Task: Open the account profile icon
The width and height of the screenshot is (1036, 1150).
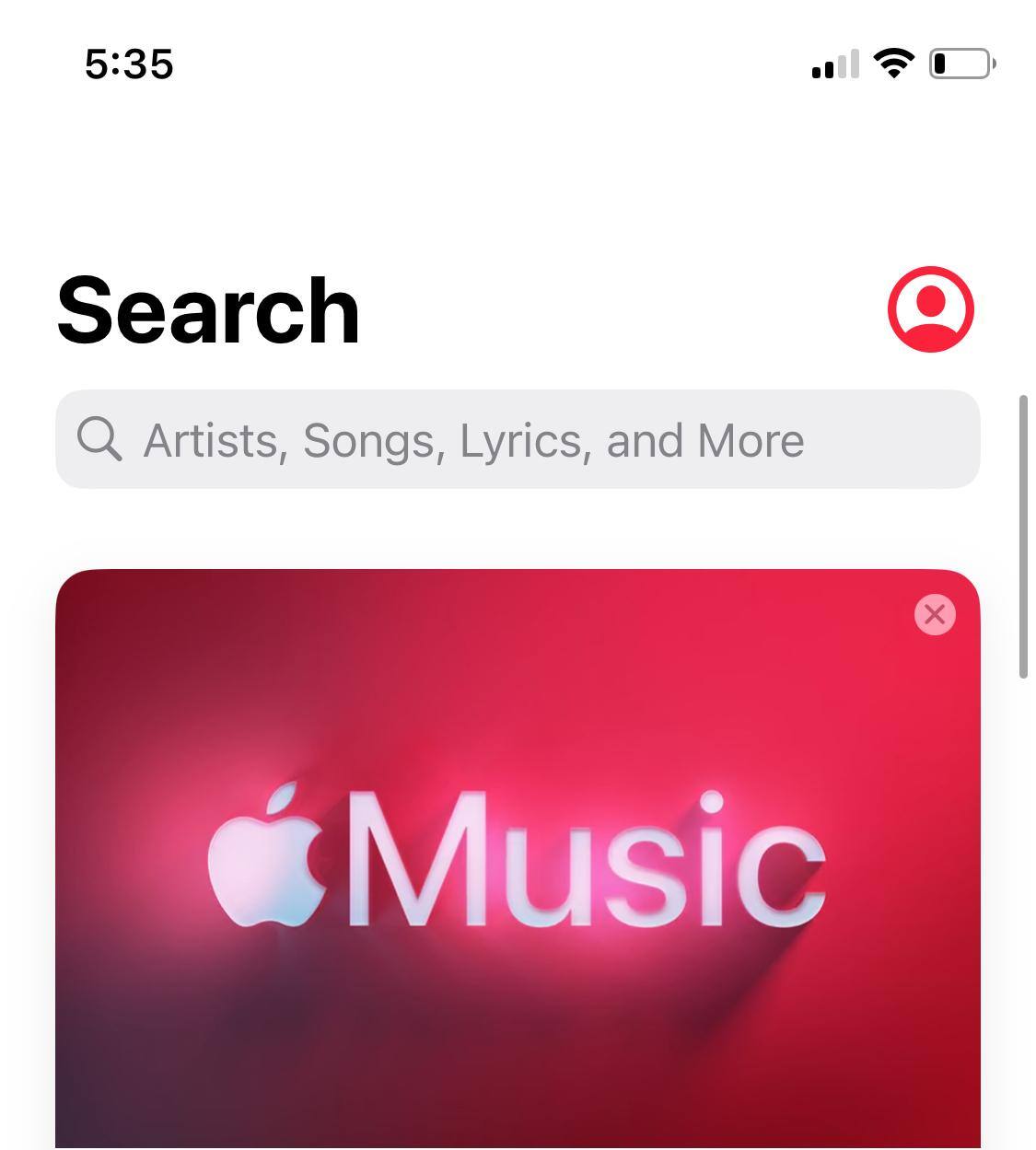Action: [x=930, y=309]
